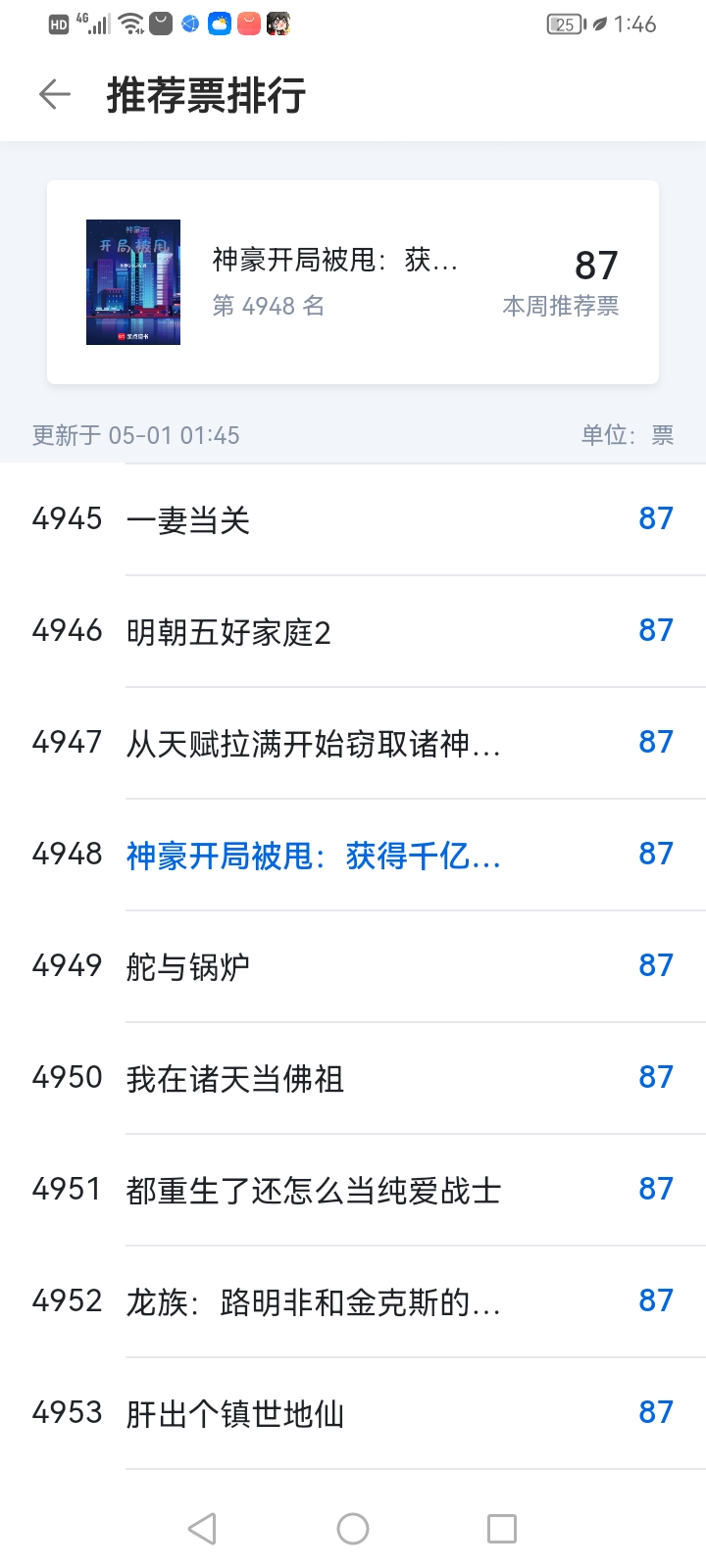Select the highlighted rank 4948 row
706x1568 pixels.
pos(353,855)
